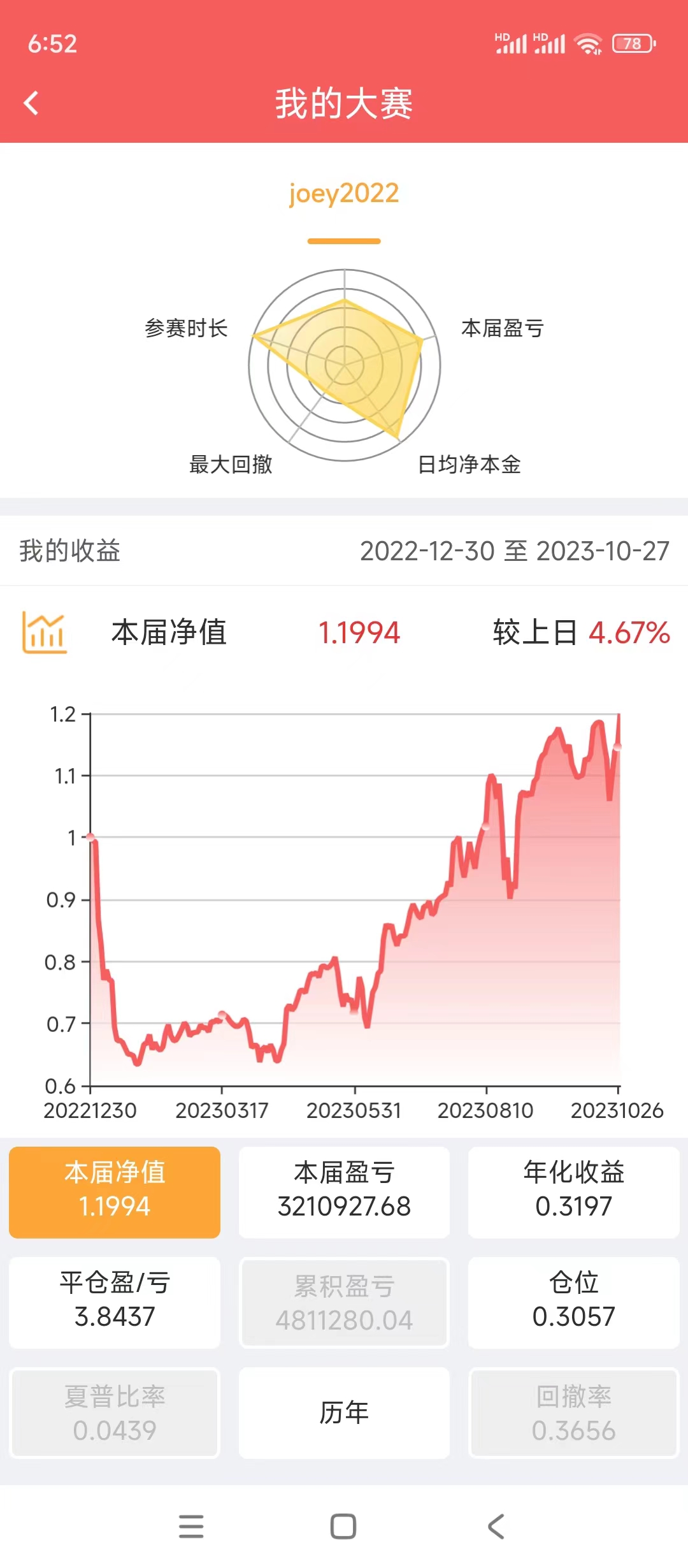Open the 历年 yearly view
688x1568 pixels.
[x=344, y=1412]
